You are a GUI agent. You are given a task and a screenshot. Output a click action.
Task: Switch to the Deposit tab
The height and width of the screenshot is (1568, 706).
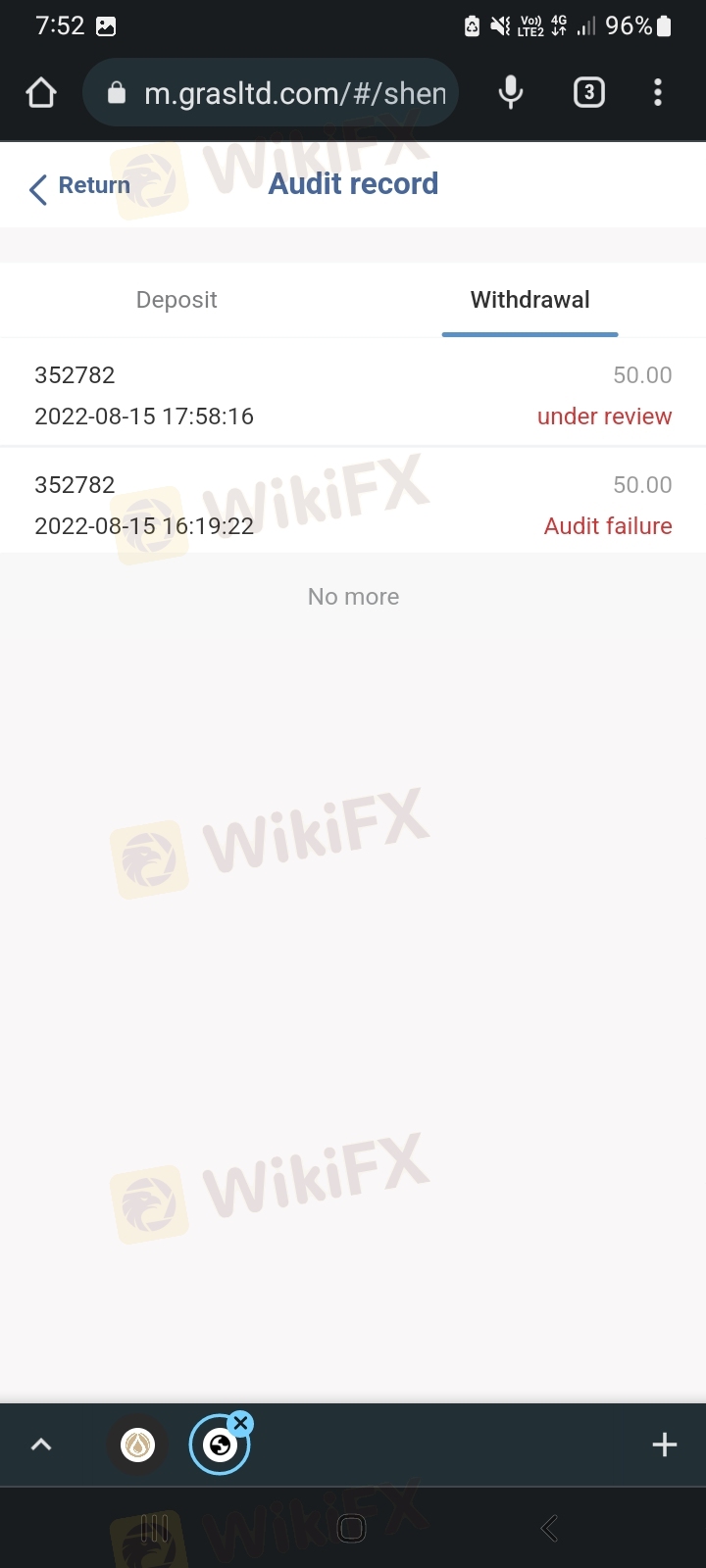coord(176,300)
